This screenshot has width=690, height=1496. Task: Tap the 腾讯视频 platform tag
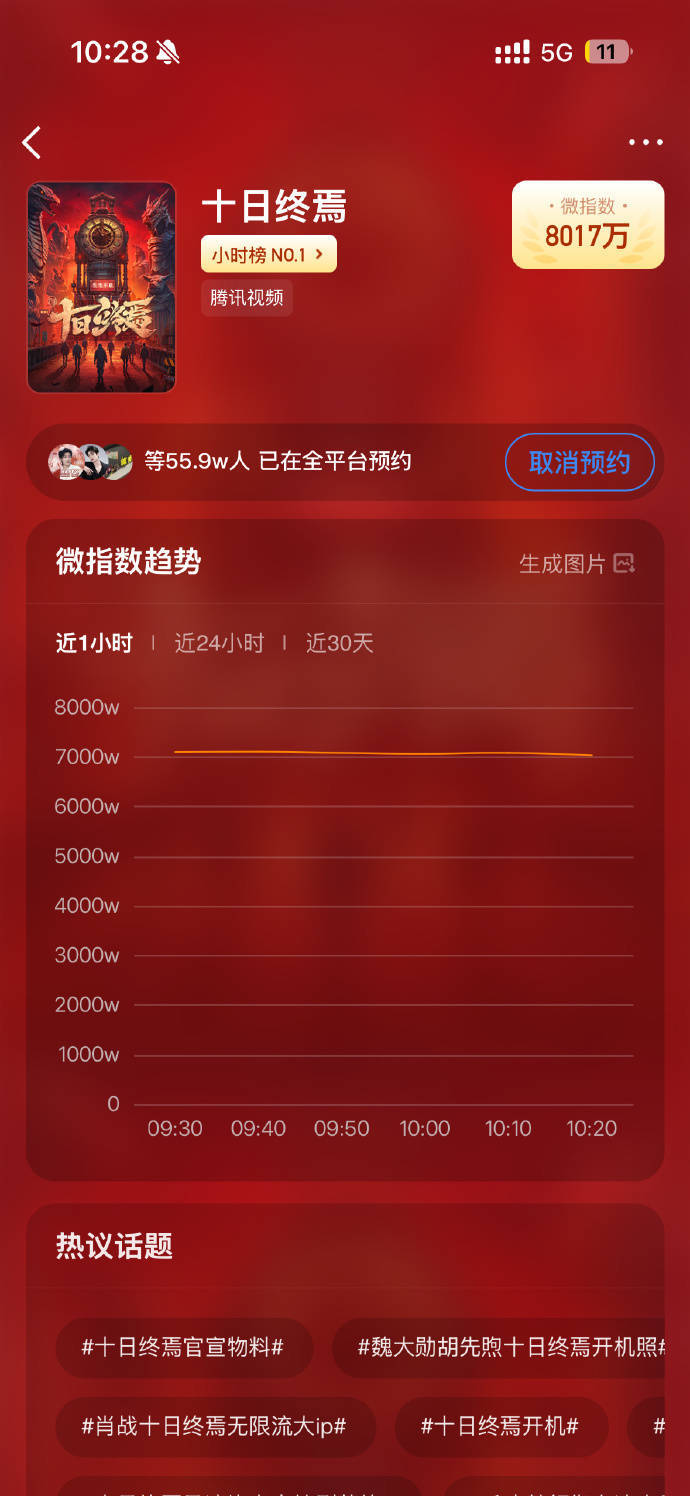247,298
